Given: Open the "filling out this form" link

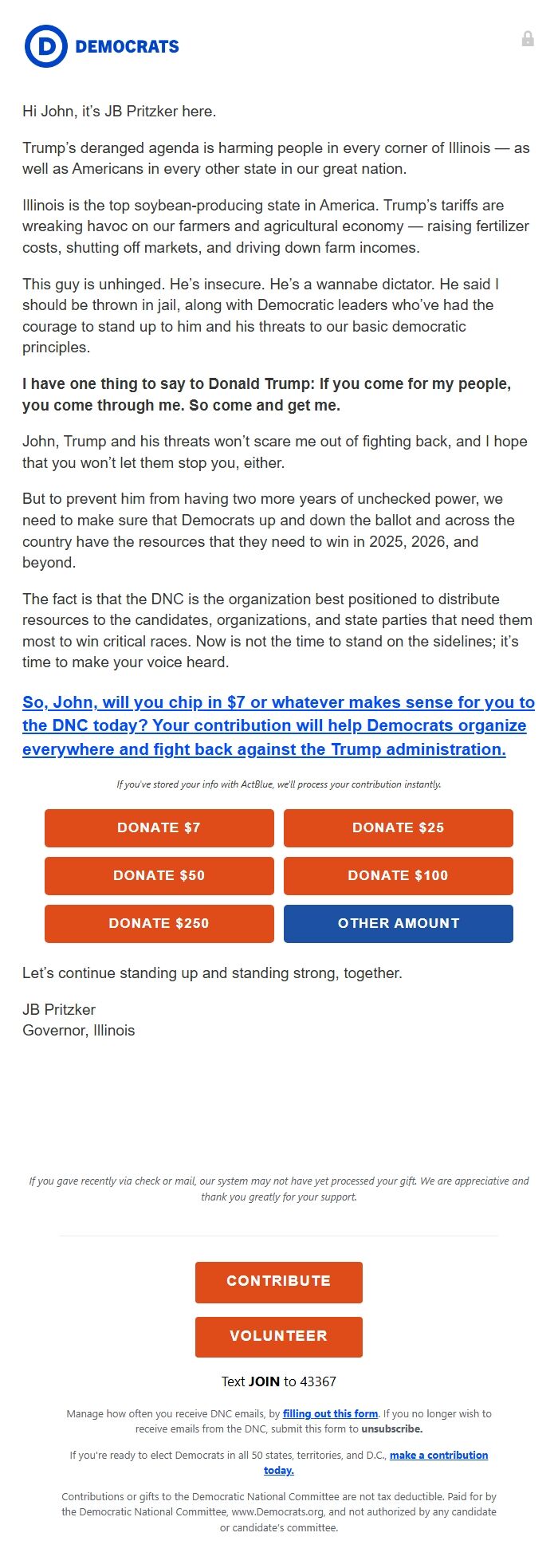Looking at the screenshot, I should (x=330, y=1413).
